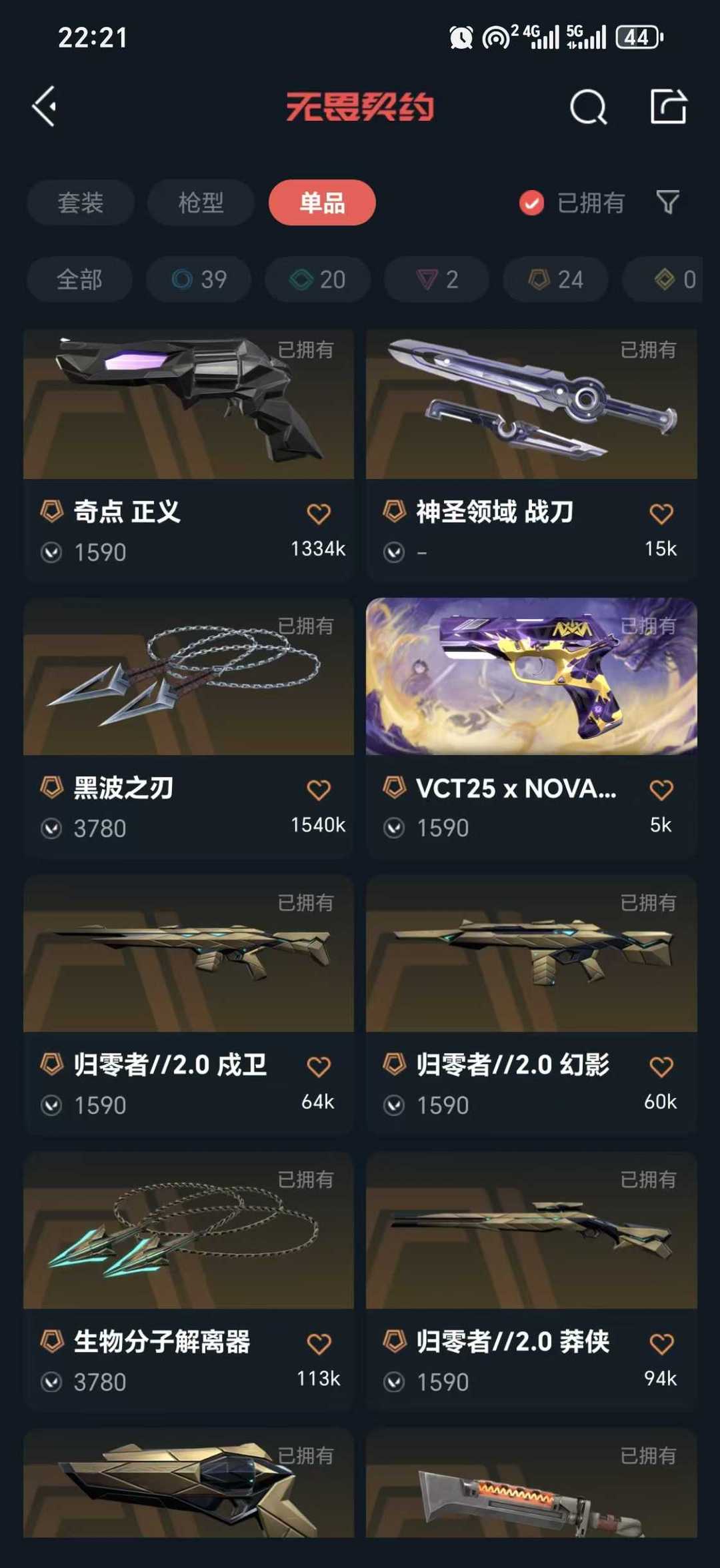
Task: Filter by the chip showing 24
Action: [x=555, y=279]
